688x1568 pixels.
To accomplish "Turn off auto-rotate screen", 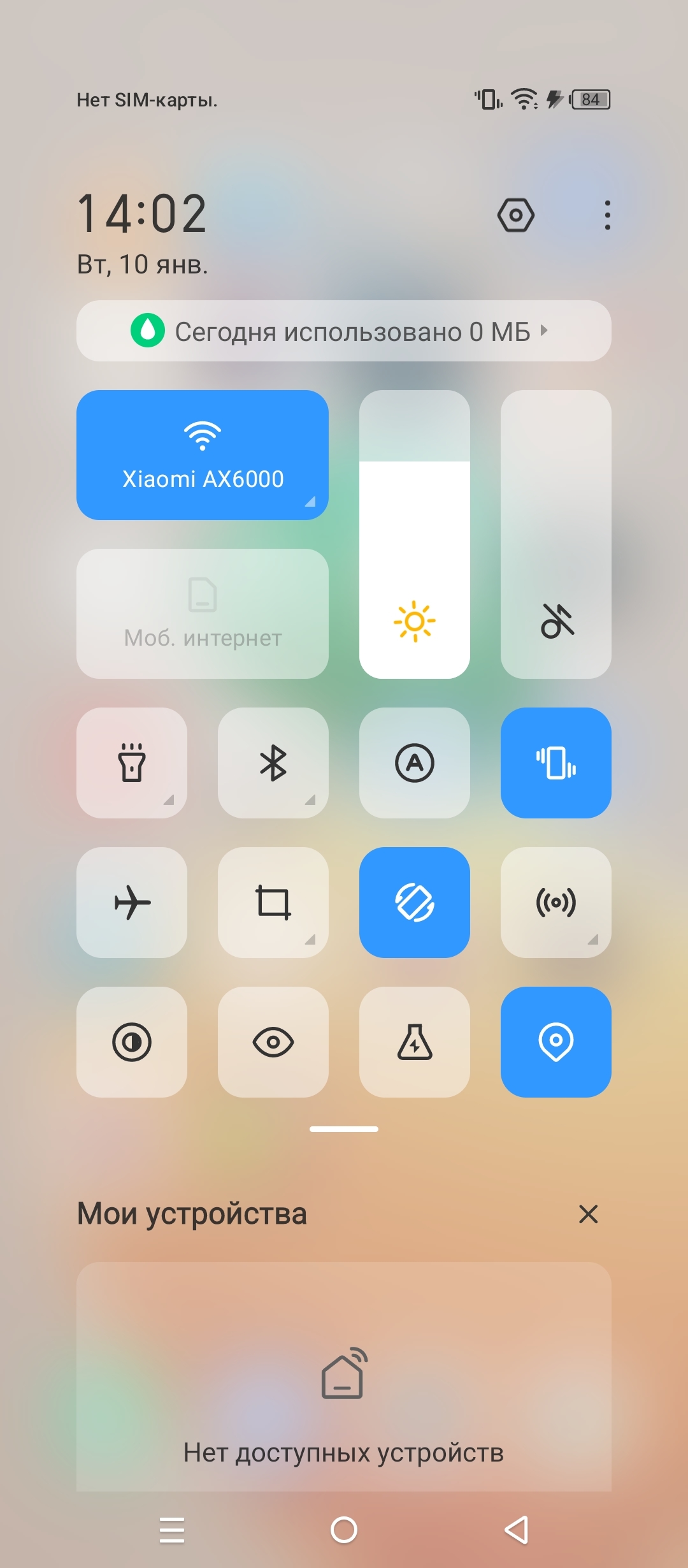I will 415,902.
